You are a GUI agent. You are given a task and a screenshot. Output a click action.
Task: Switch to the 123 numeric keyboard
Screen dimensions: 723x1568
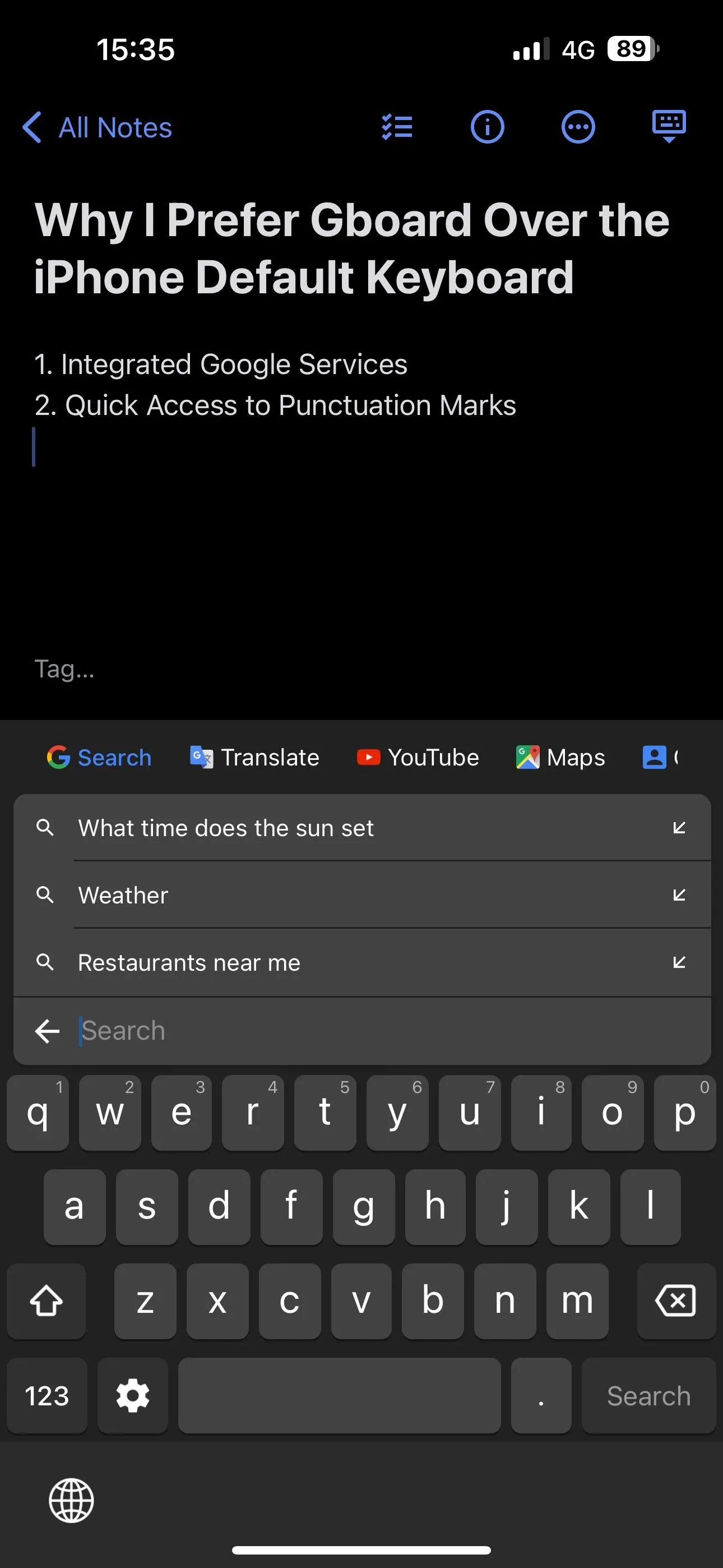pos(47,1396)
